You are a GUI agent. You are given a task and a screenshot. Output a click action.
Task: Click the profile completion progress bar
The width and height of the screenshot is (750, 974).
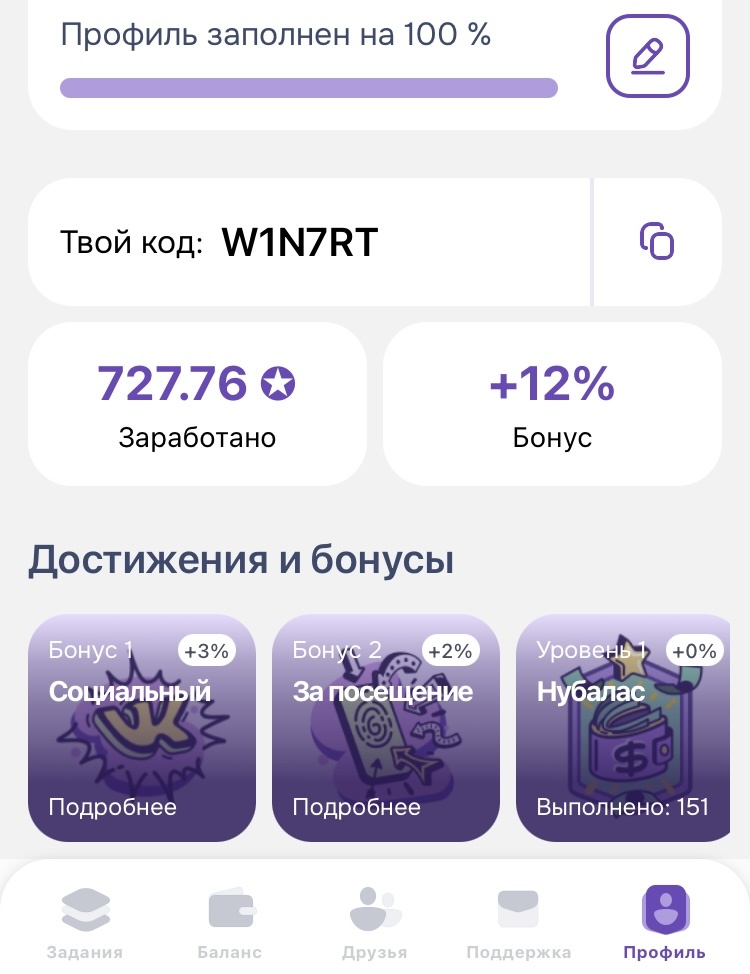[x=309, y=87]
